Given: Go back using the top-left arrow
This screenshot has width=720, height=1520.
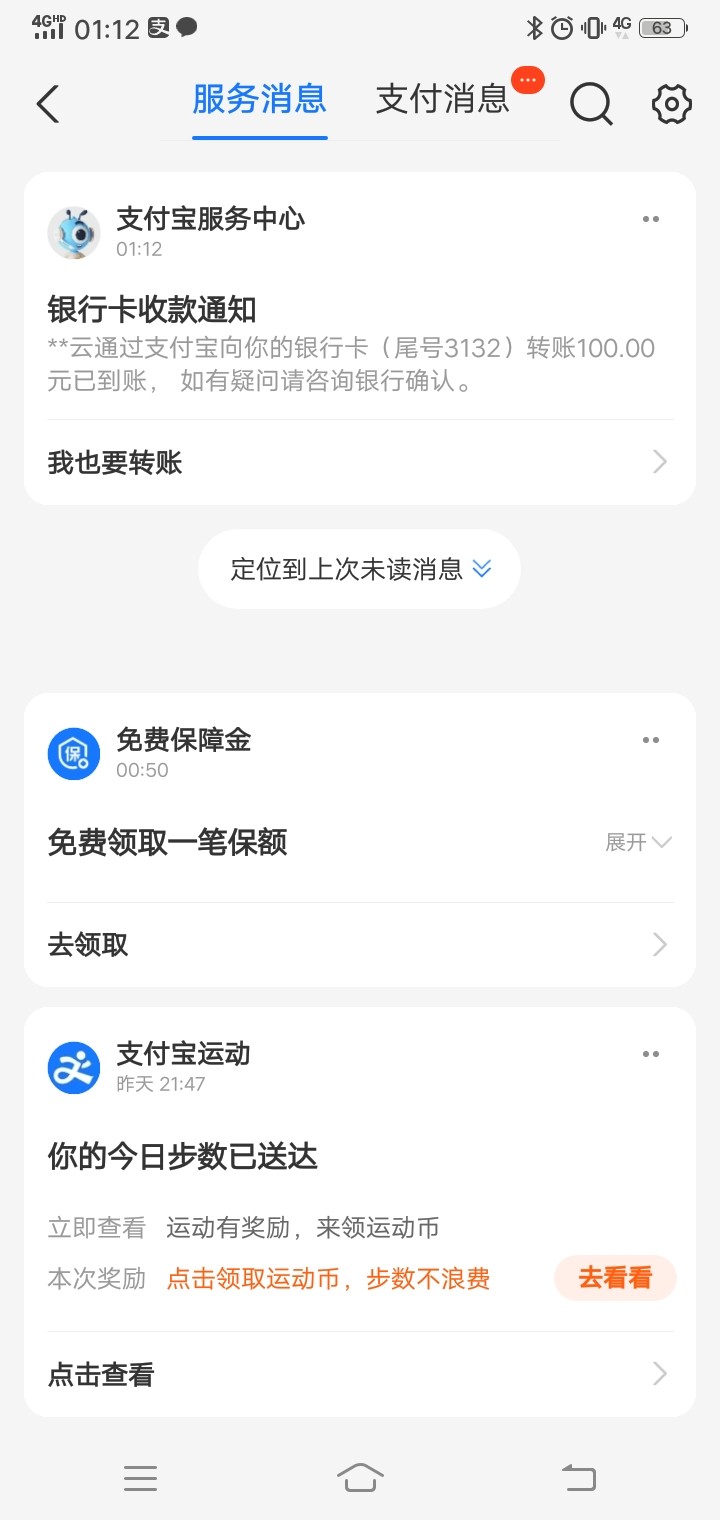Looking at the screenshot, I should tap(48, 103).
